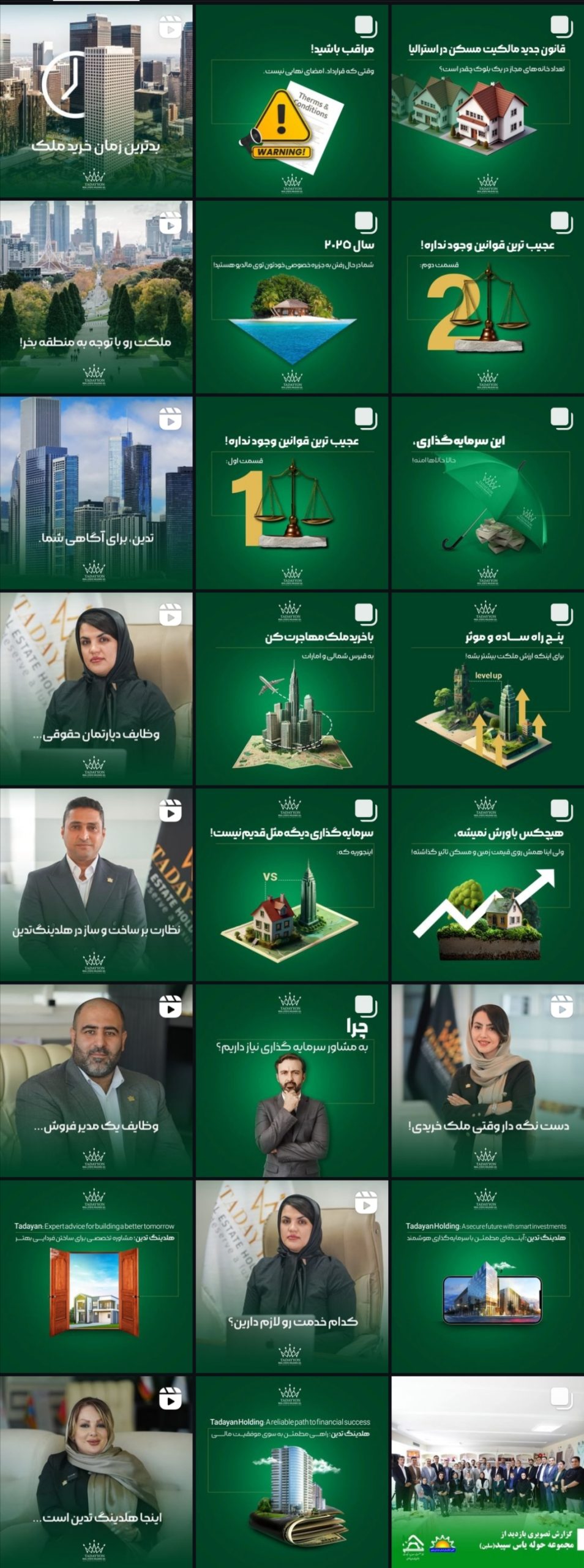Screen dimensions: 584x1568
Task: Open the open wooden doors house post
Action: (x=96, y=1277)
